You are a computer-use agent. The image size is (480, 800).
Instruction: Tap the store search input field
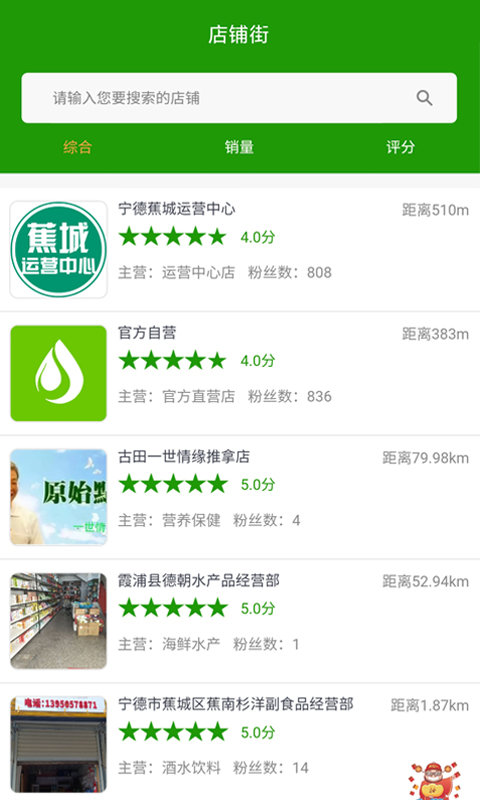click(239, 98)
